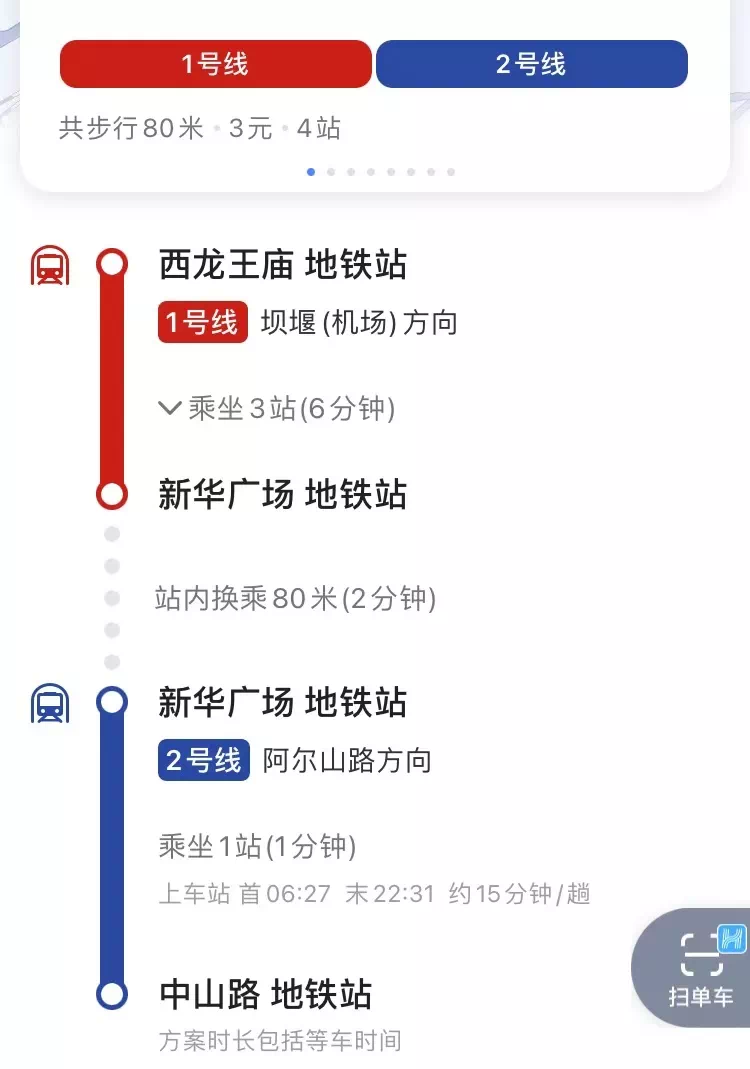Tap the route card page indicator dots

tap(381, 172)
